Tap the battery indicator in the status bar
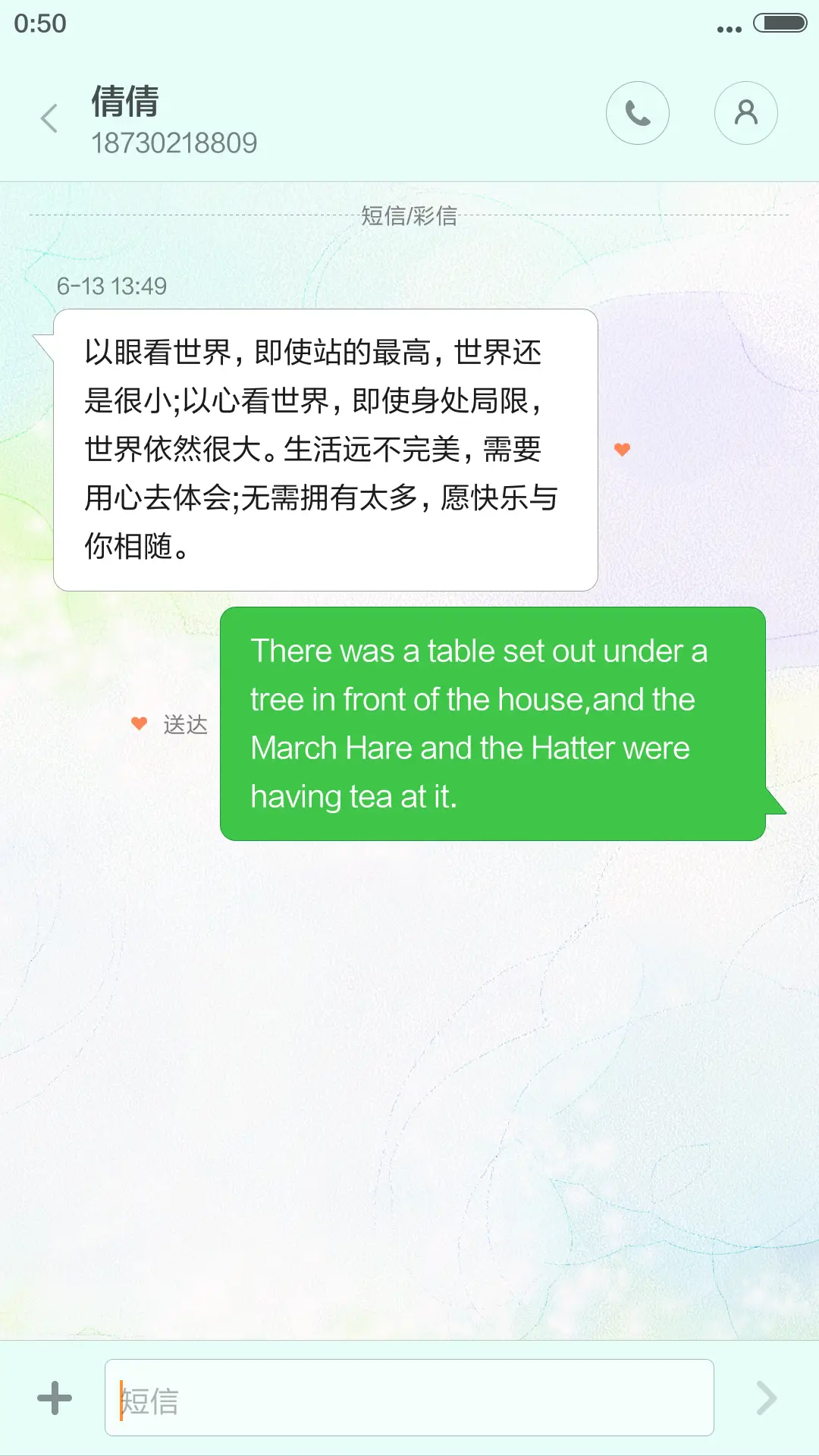819x1456 pixels. click(780, 23)
